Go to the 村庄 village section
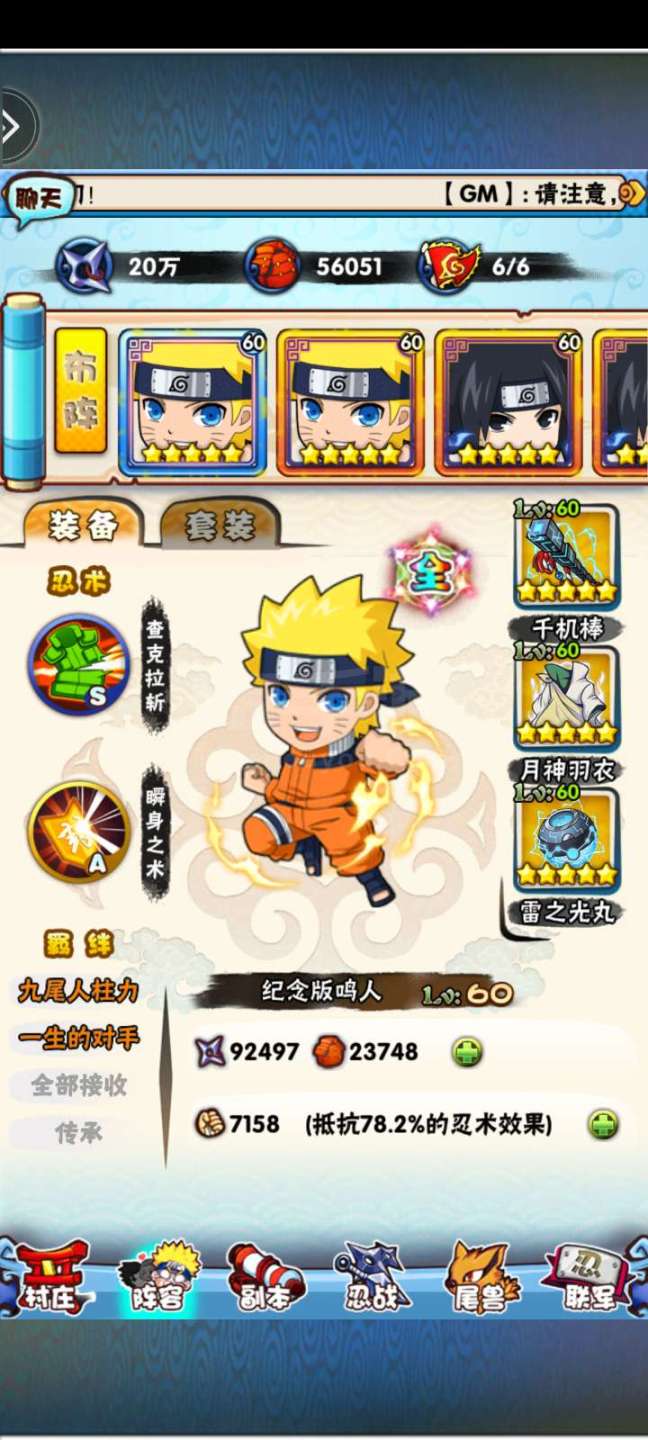Viewport: 648px width, 1440px height. 53,1277
